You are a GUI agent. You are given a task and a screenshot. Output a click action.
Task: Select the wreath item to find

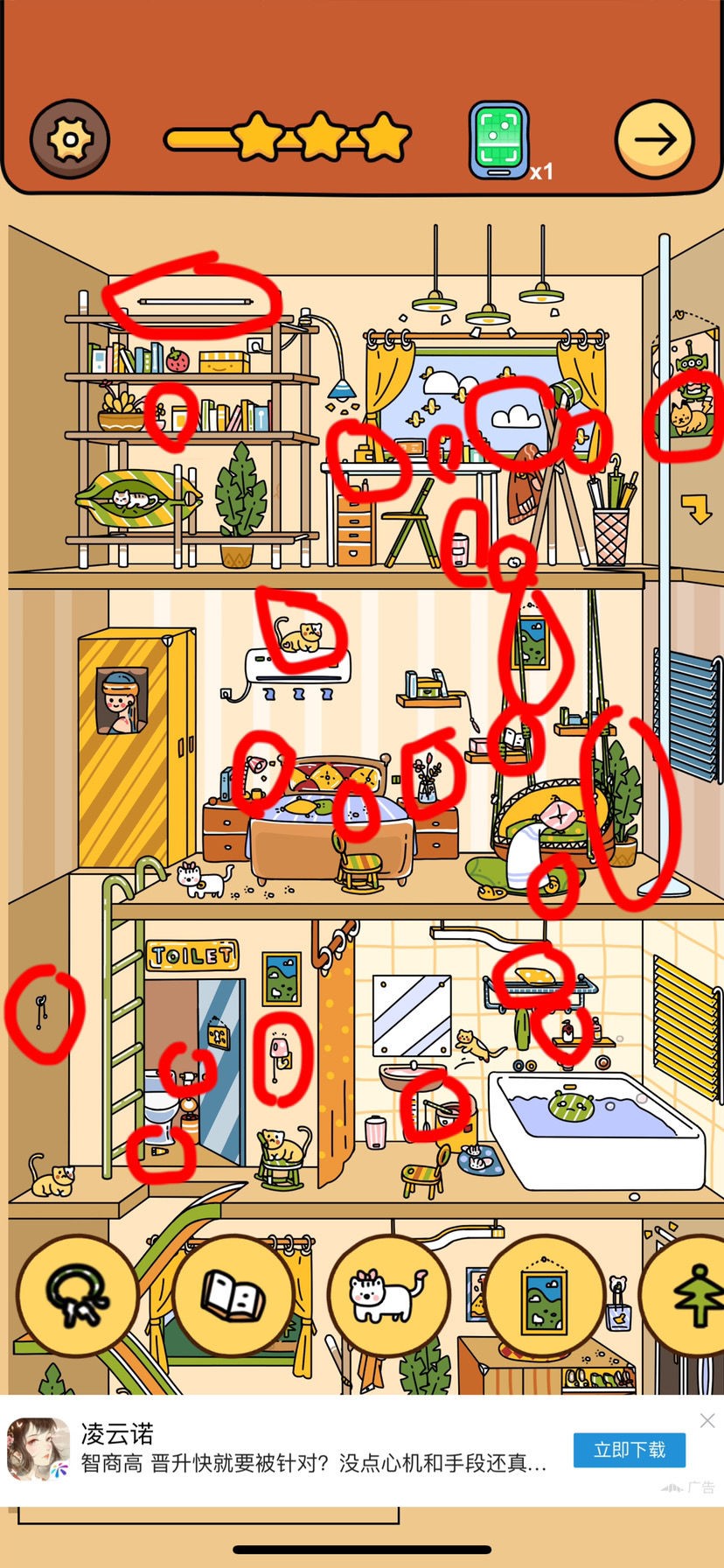pyautogui.click(x=77, y=1296)
